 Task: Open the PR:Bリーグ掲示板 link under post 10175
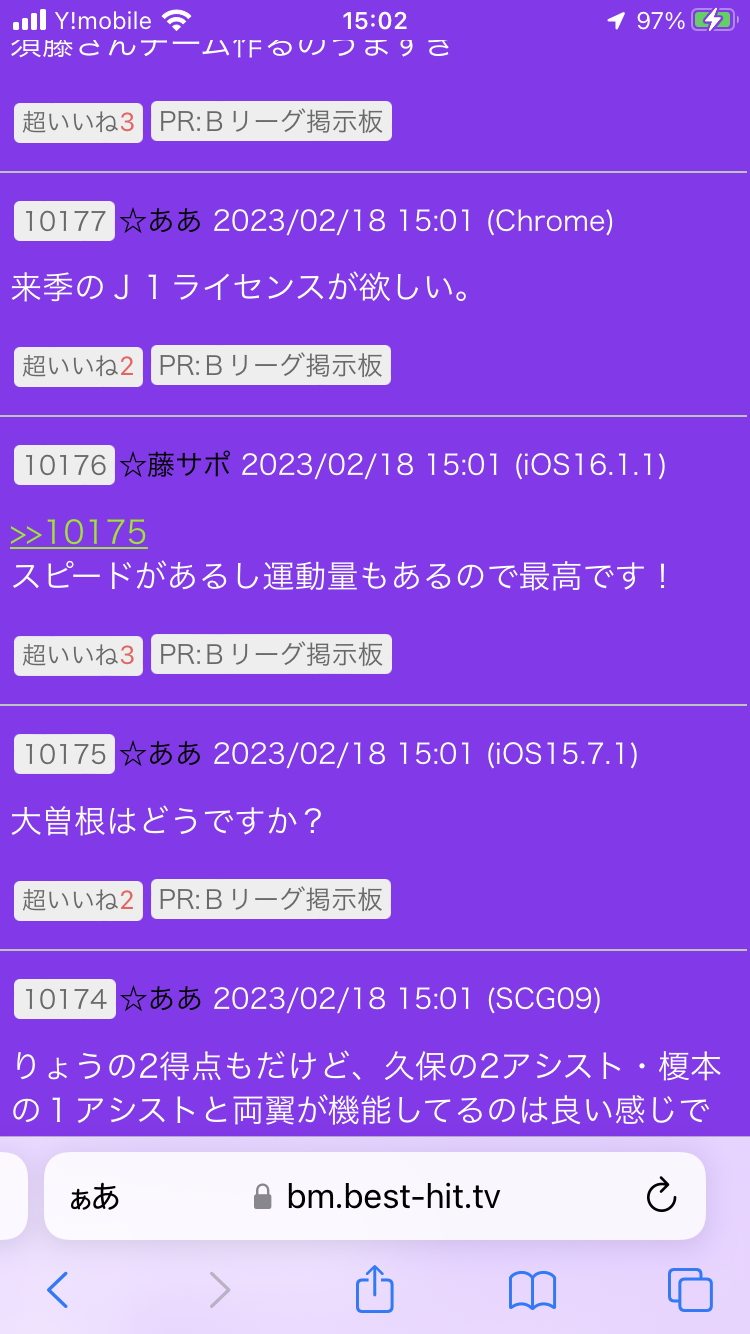pyautogui.click(x=271, y=900)
